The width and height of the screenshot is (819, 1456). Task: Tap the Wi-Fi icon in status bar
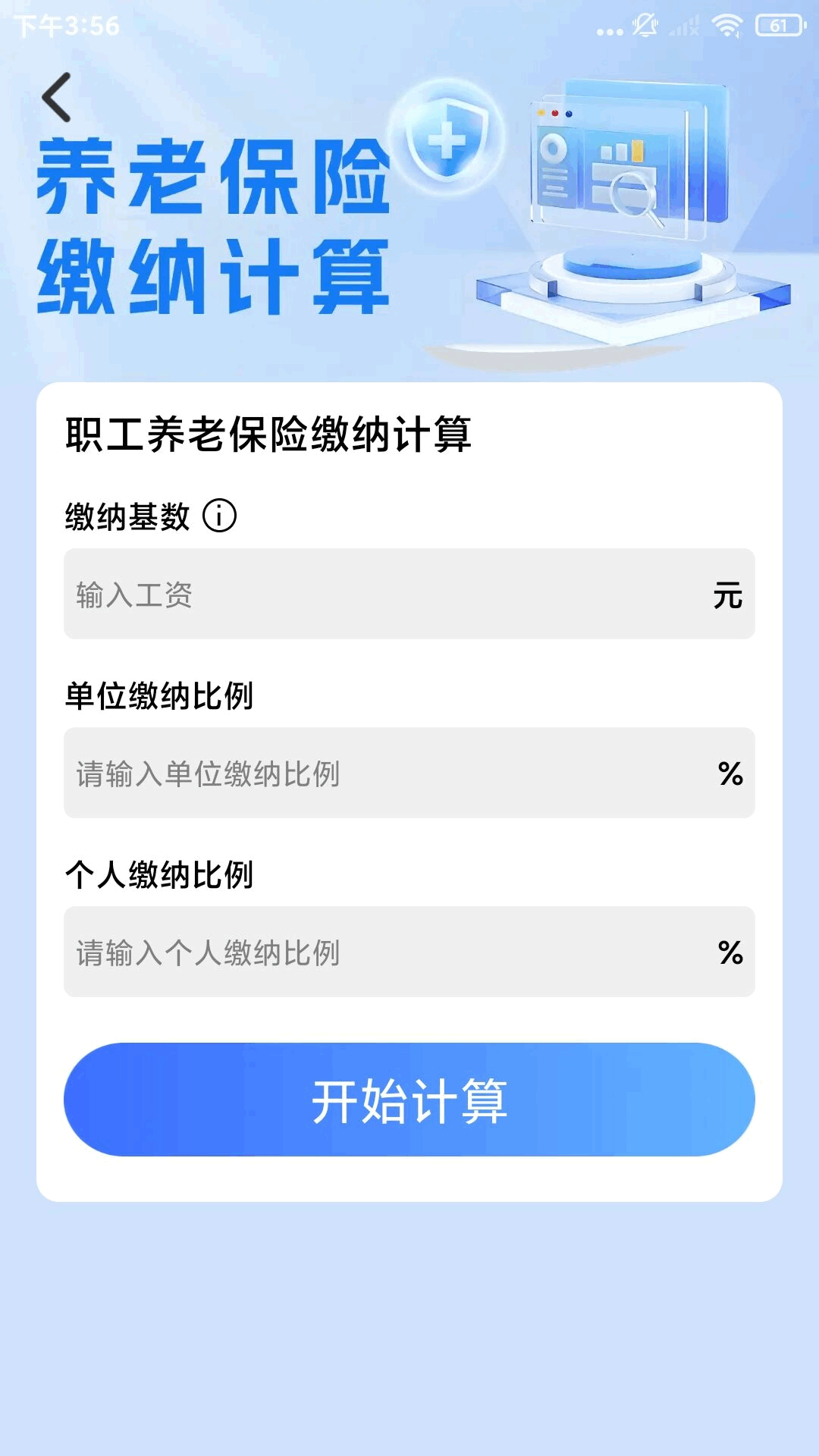click(726, 25)
